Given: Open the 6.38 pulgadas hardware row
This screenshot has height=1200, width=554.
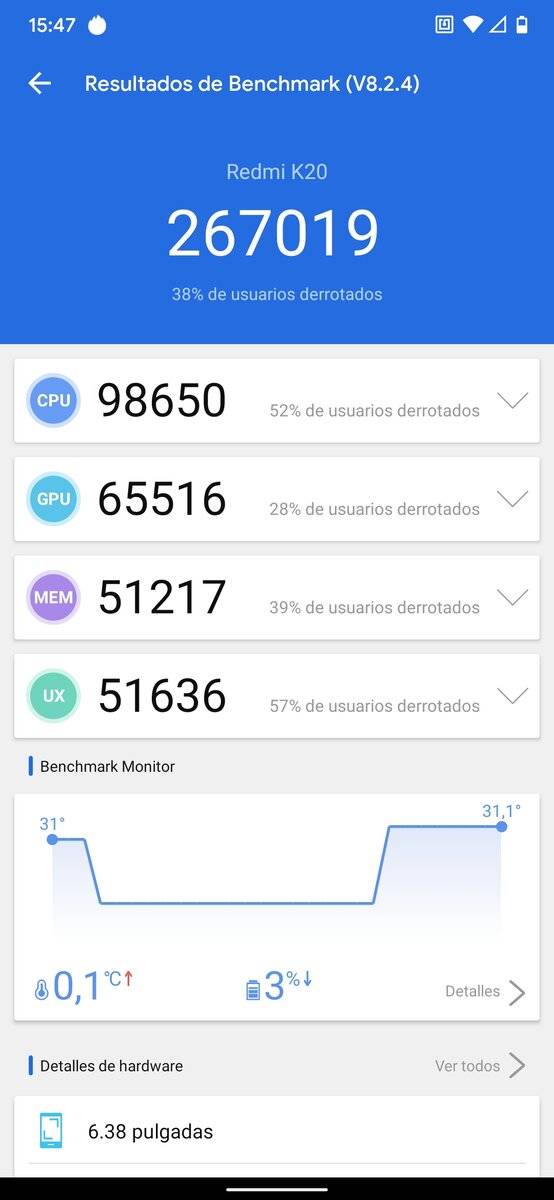Looking at the screenshot, I should click(277, 1131).
